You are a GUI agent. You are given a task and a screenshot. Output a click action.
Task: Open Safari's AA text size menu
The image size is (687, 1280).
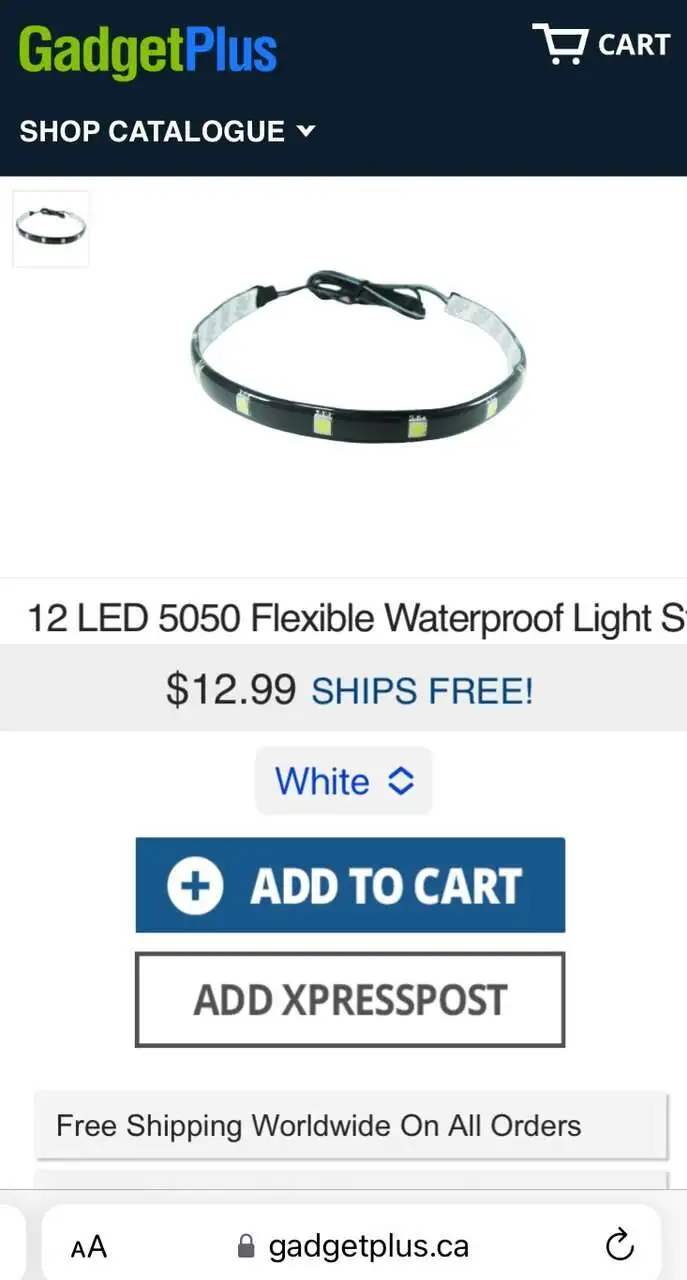(89, 1246)
